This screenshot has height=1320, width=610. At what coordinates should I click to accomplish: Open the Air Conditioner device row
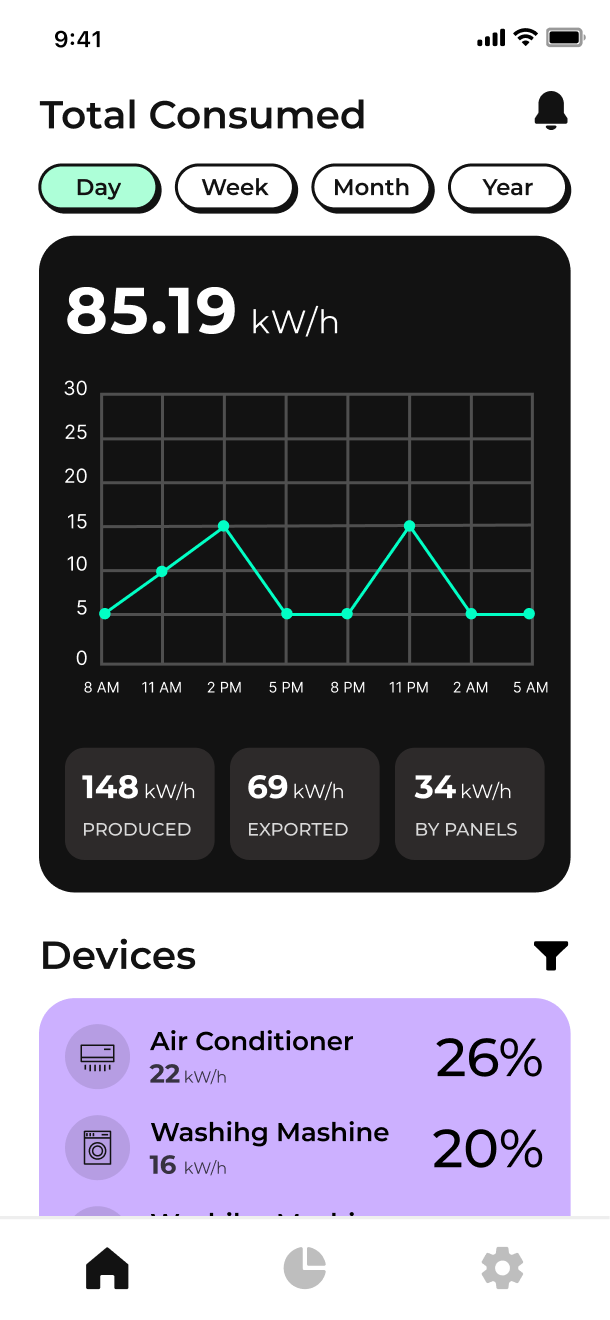(305, 1057)
